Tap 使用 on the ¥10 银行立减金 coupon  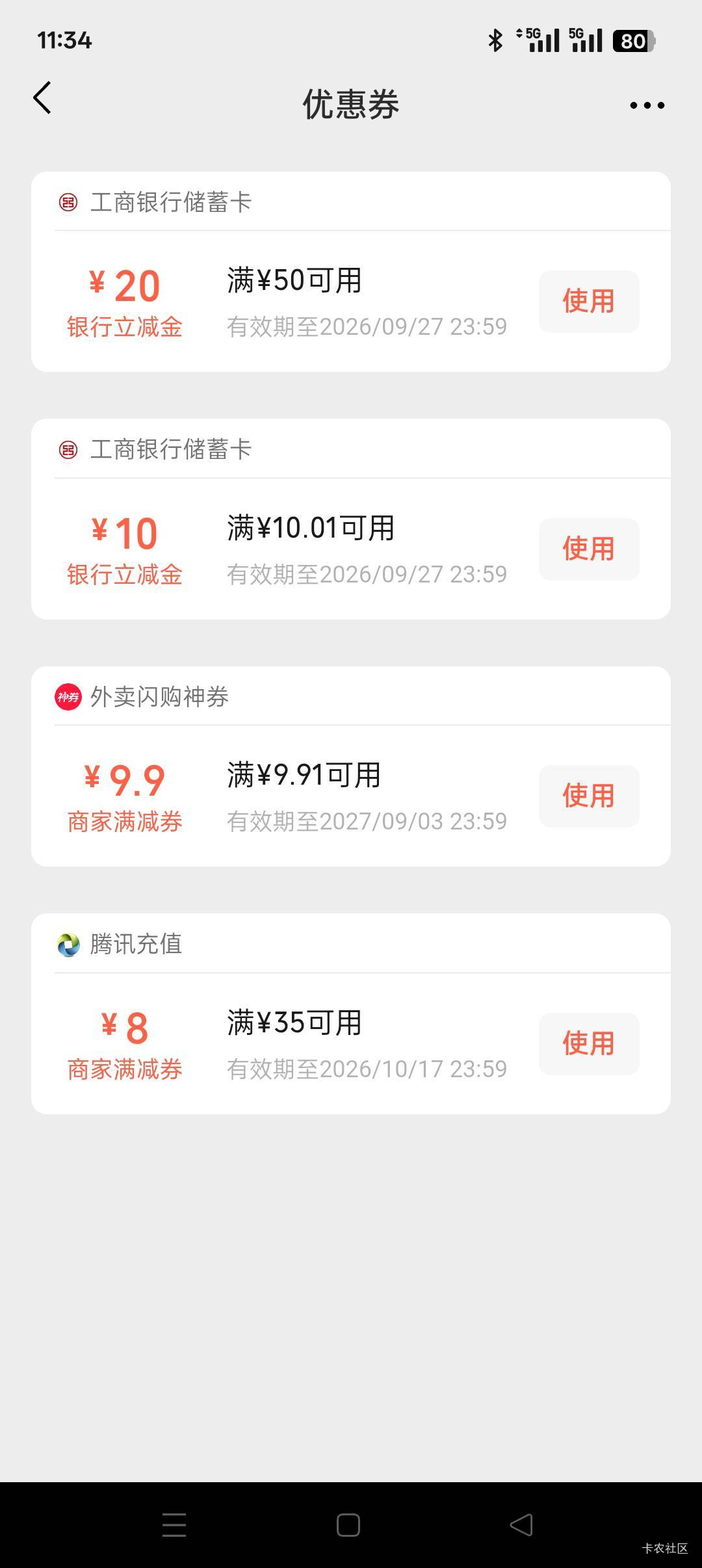tap(589, 549)
